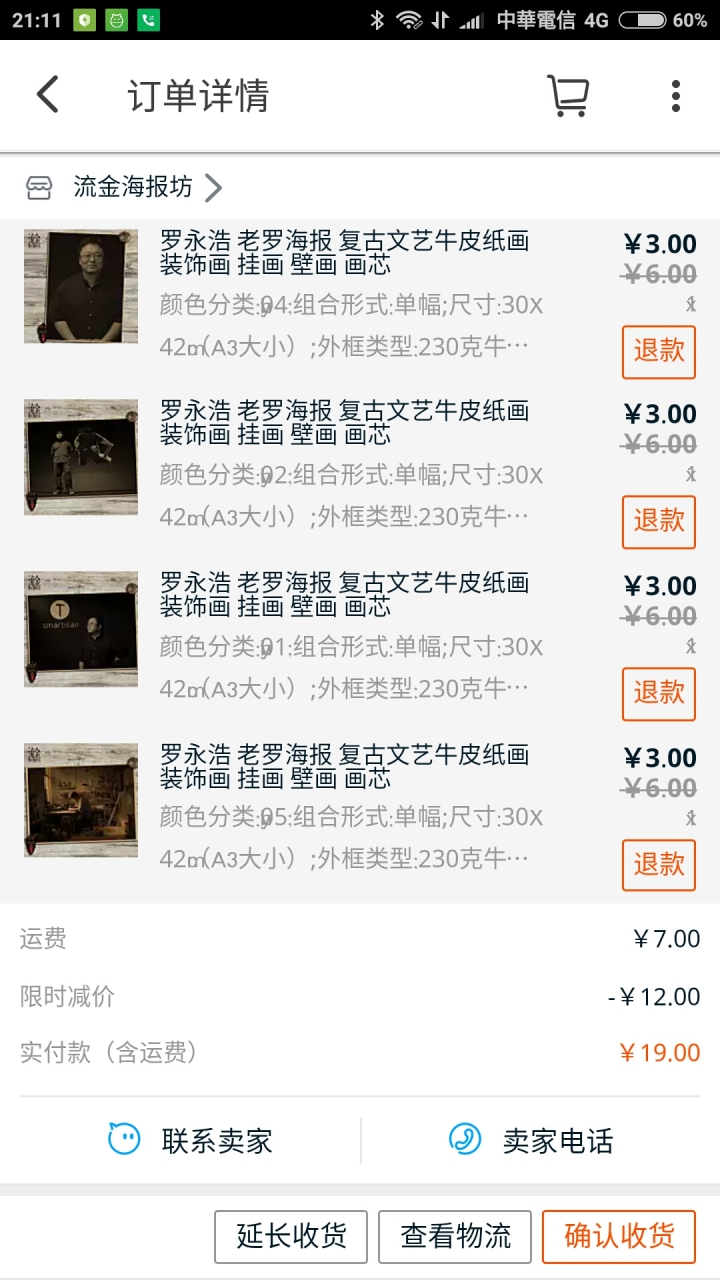Image resolution: width=720 pixels, height=1280 pixels.
Task: Open the poster item with 颜色分类 02
Action: pyautogui.click(x=343, y=423)
